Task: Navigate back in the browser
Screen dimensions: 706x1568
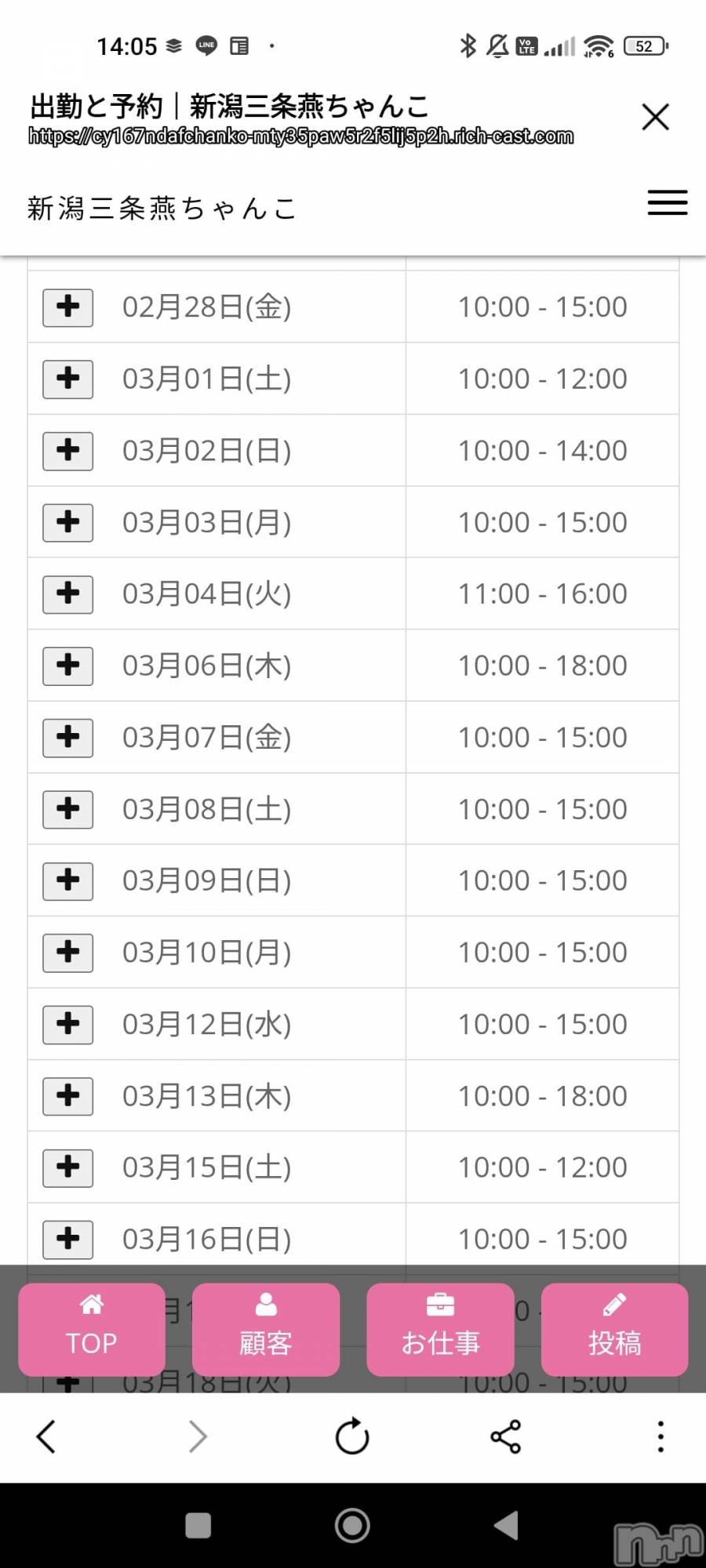Action: click(46, 1437)
